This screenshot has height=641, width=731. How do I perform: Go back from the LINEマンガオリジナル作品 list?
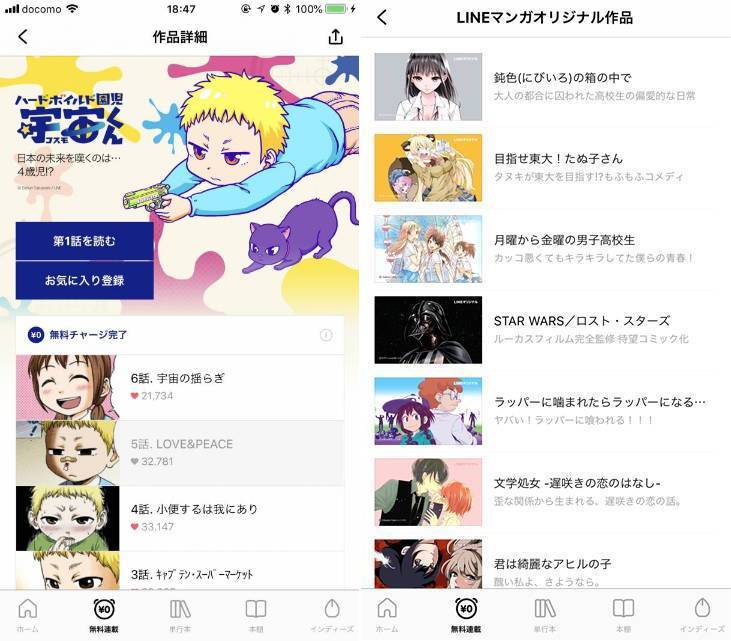pyautogui.click(x=382, y=17)
